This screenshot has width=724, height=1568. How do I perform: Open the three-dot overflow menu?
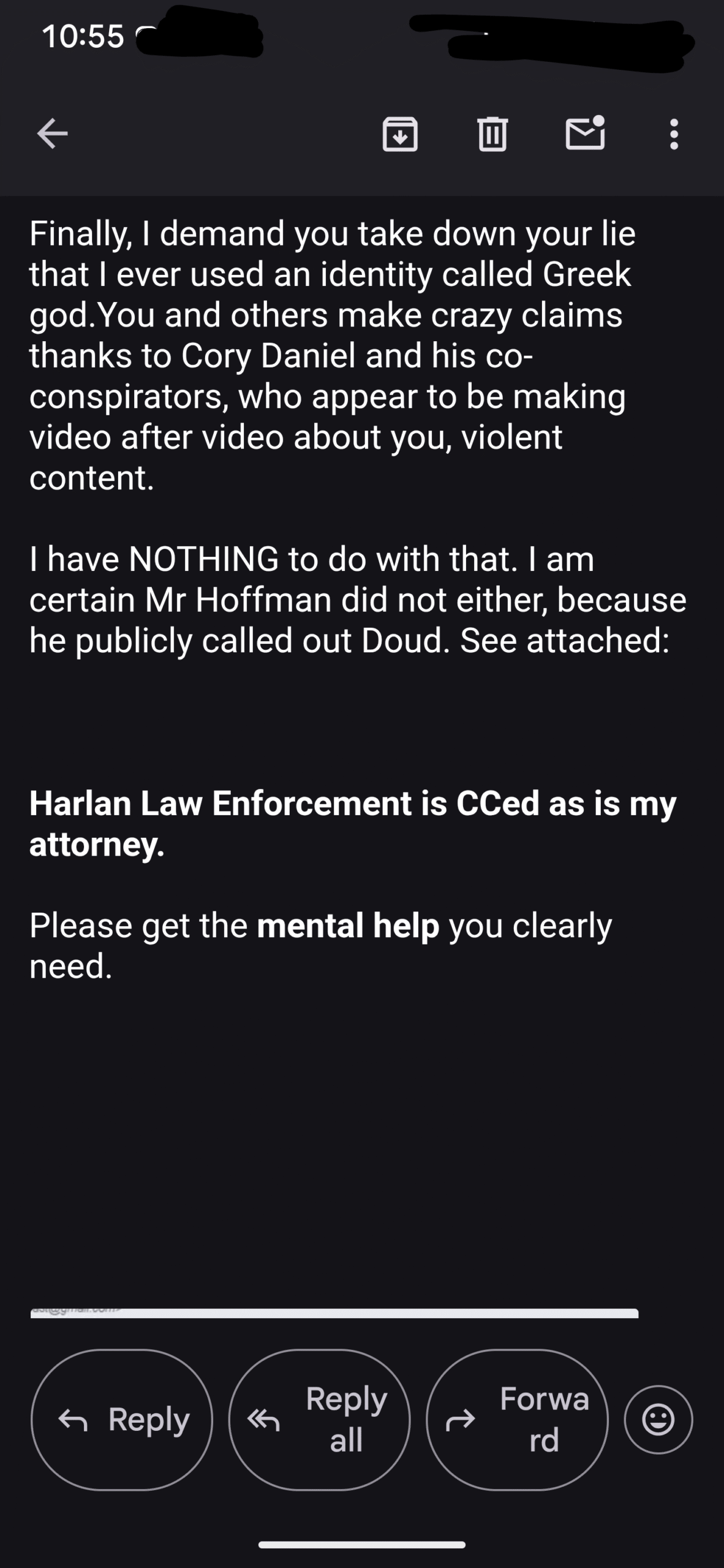pos(674,134)
